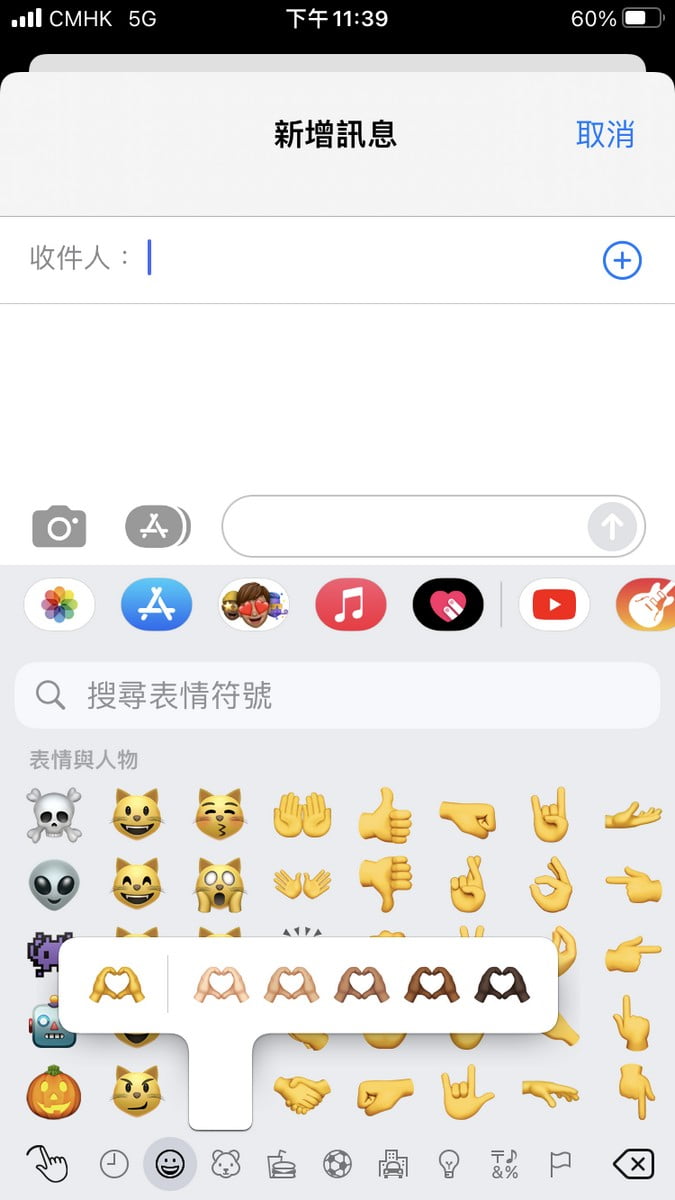The image size is (675, 1200).
Task: Open the camera to attach a photo
Action: click(x=59, y=526)
